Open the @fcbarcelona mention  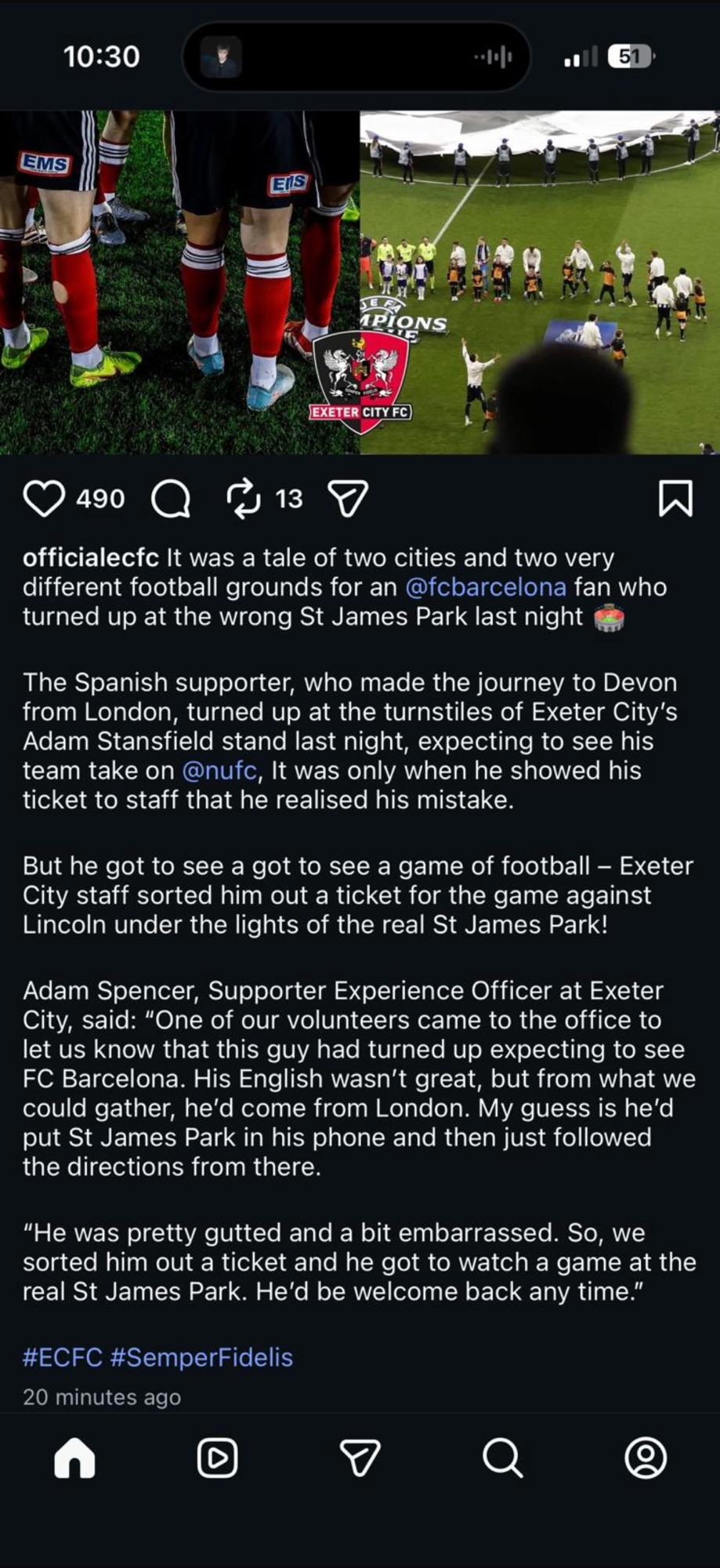pos(486,587)
